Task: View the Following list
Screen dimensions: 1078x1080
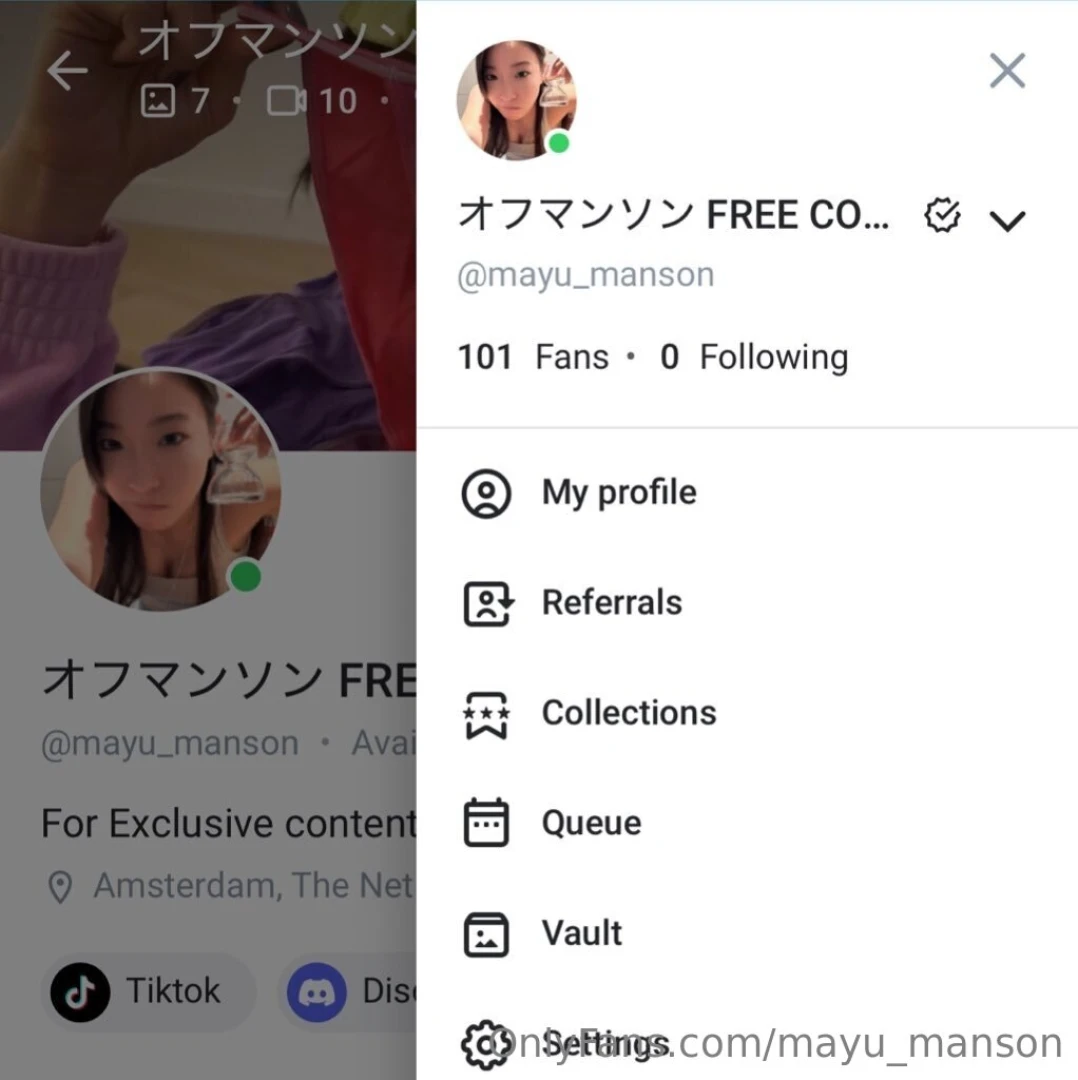Action: pos(755,357)
